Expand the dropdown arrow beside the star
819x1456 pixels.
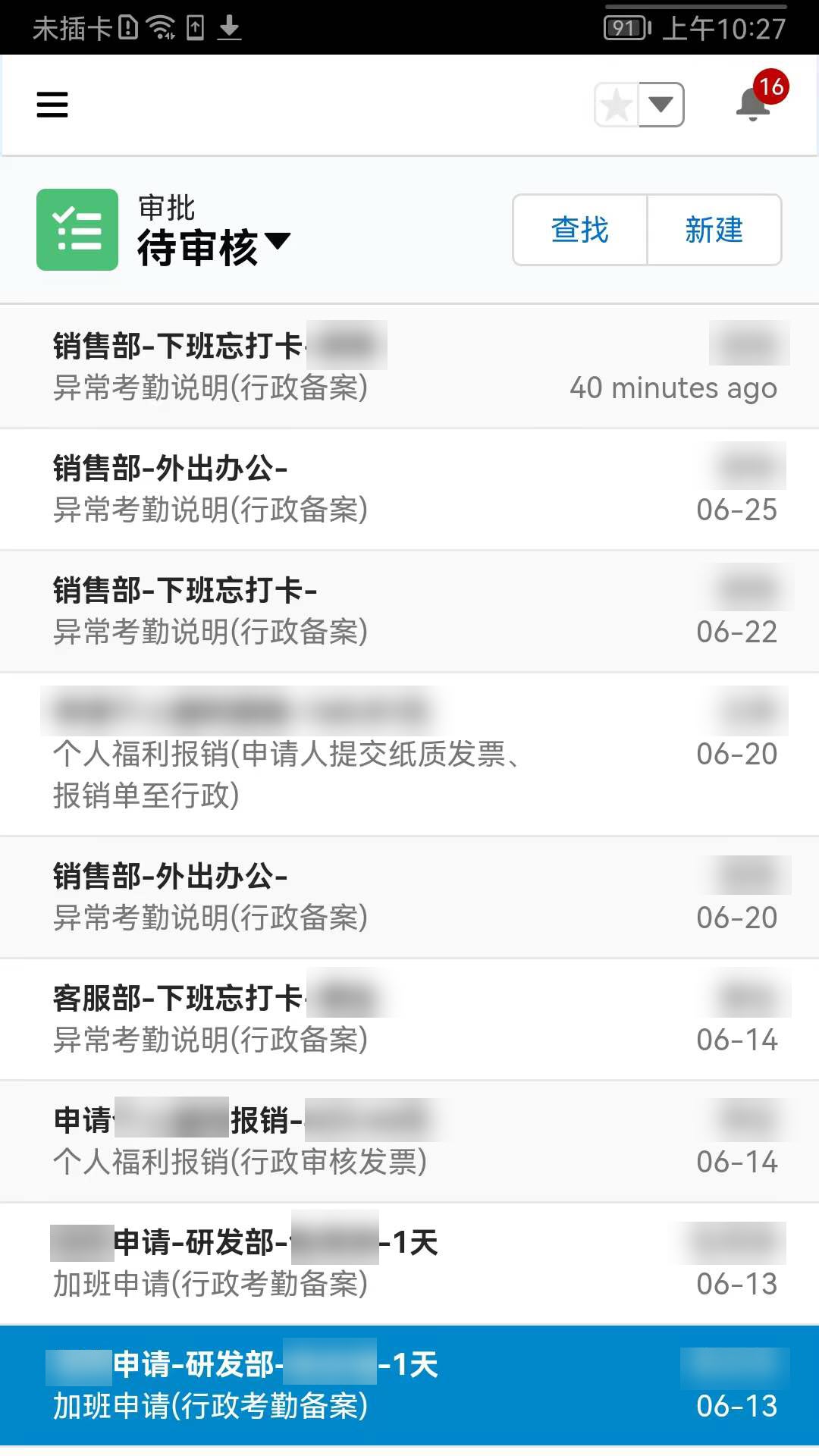point(661,105)
